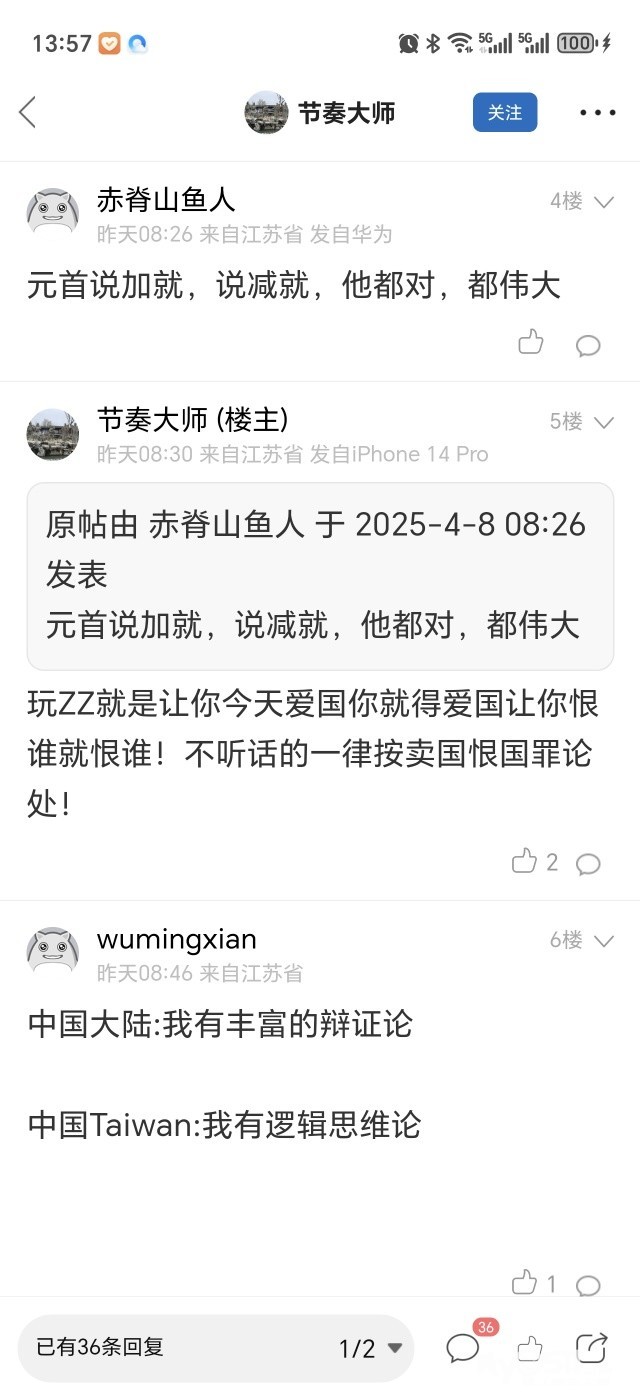Like 节奏大师's 5楼 reply

click(525, 861)
